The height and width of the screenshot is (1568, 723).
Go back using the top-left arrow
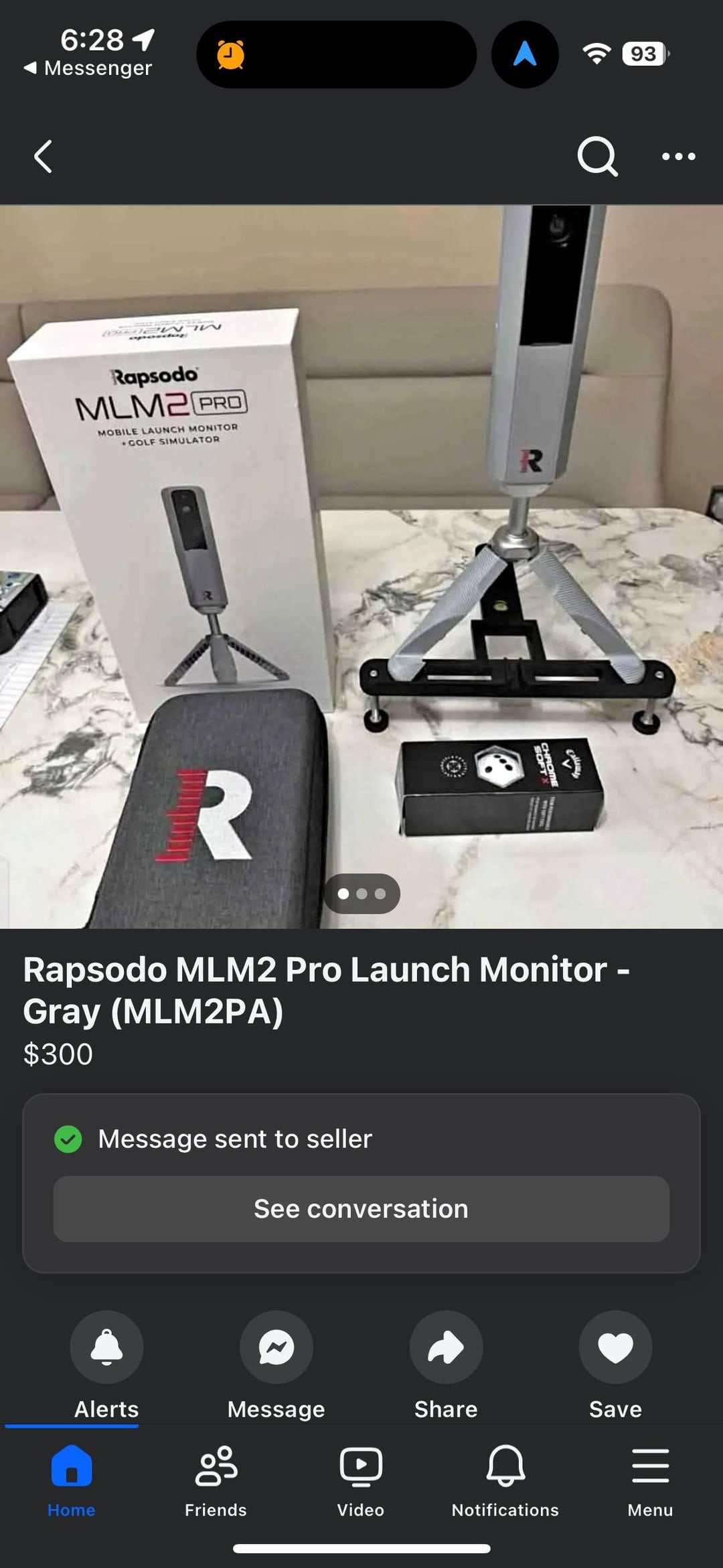[43, 157]
